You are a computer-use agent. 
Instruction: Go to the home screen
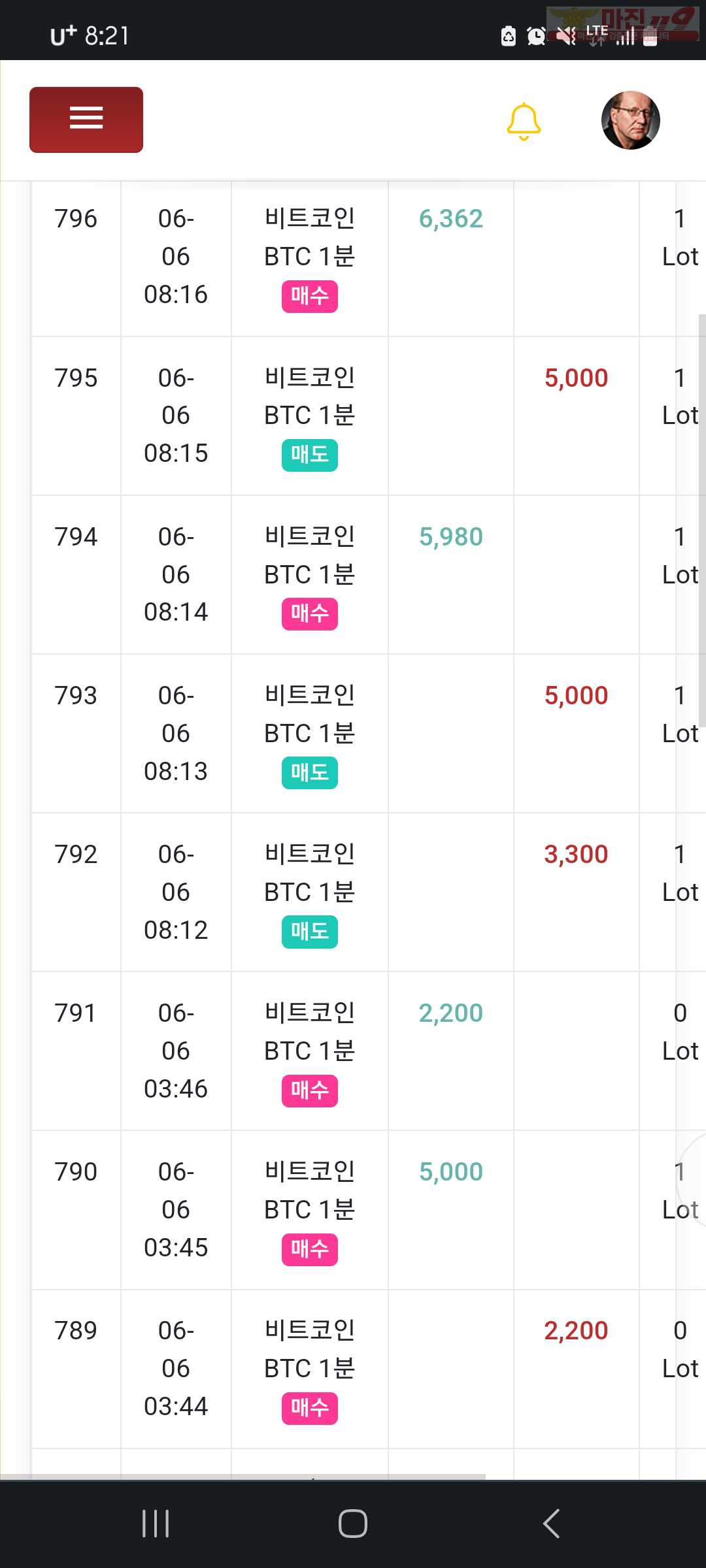(353, 1524)
